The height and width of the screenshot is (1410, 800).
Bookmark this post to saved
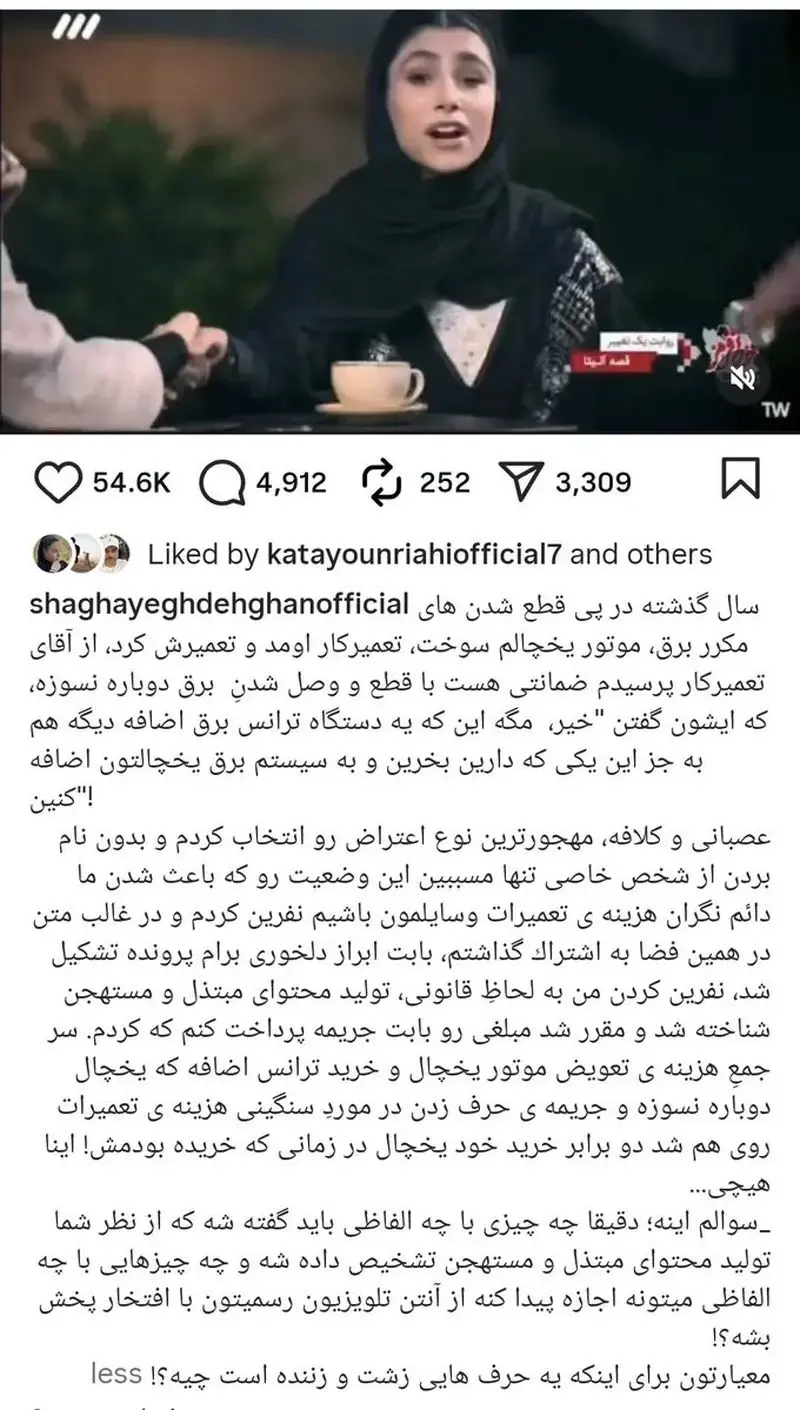click(739, 483)
